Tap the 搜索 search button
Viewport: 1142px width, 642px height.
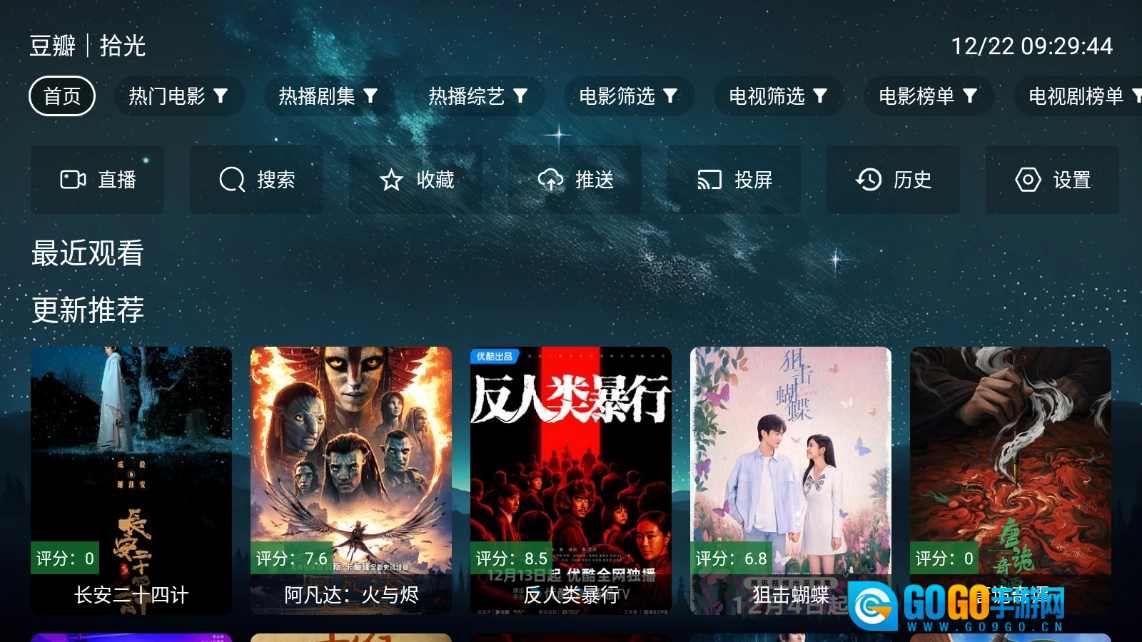(x=256, y=180)
